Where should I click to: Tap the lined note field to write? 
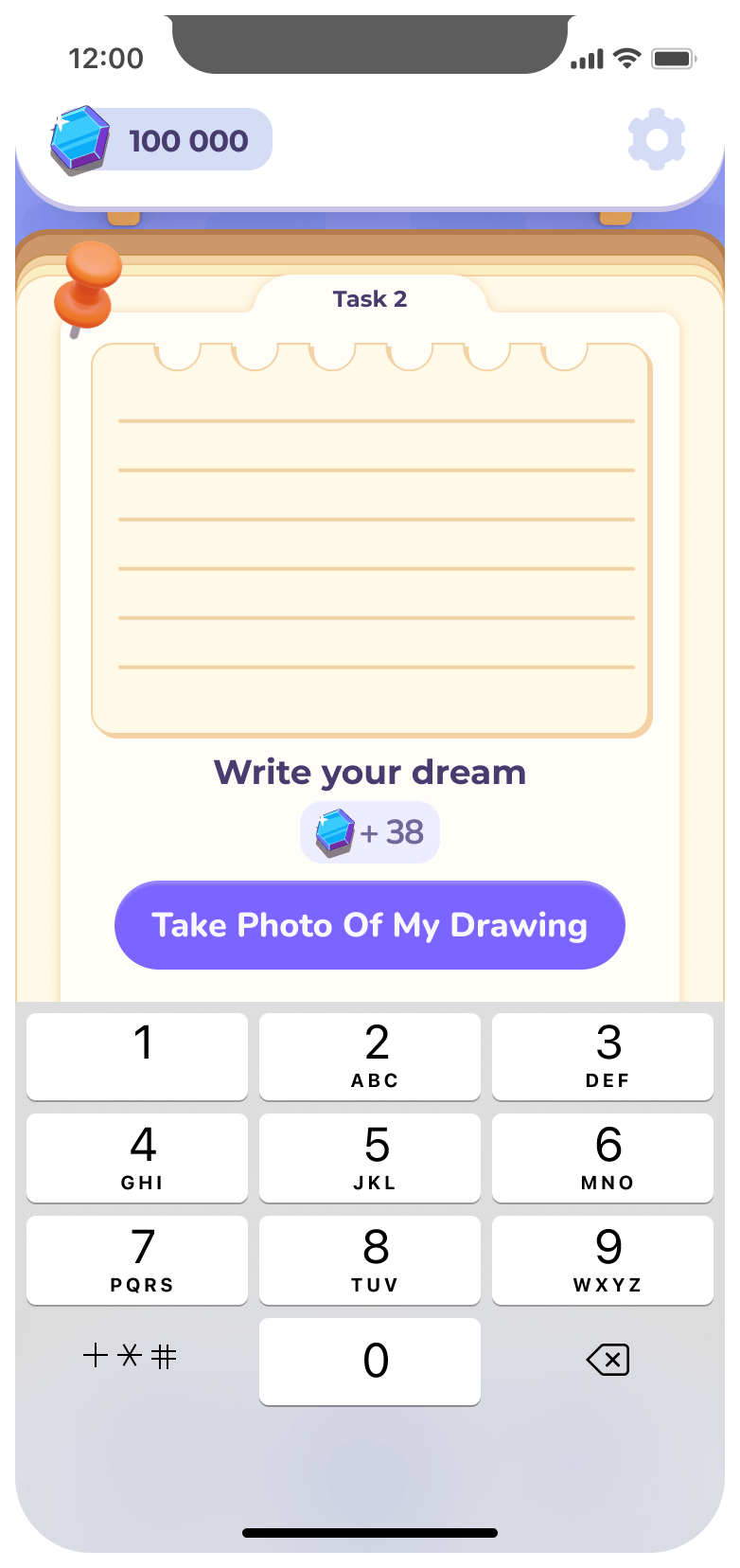(371, 540)
